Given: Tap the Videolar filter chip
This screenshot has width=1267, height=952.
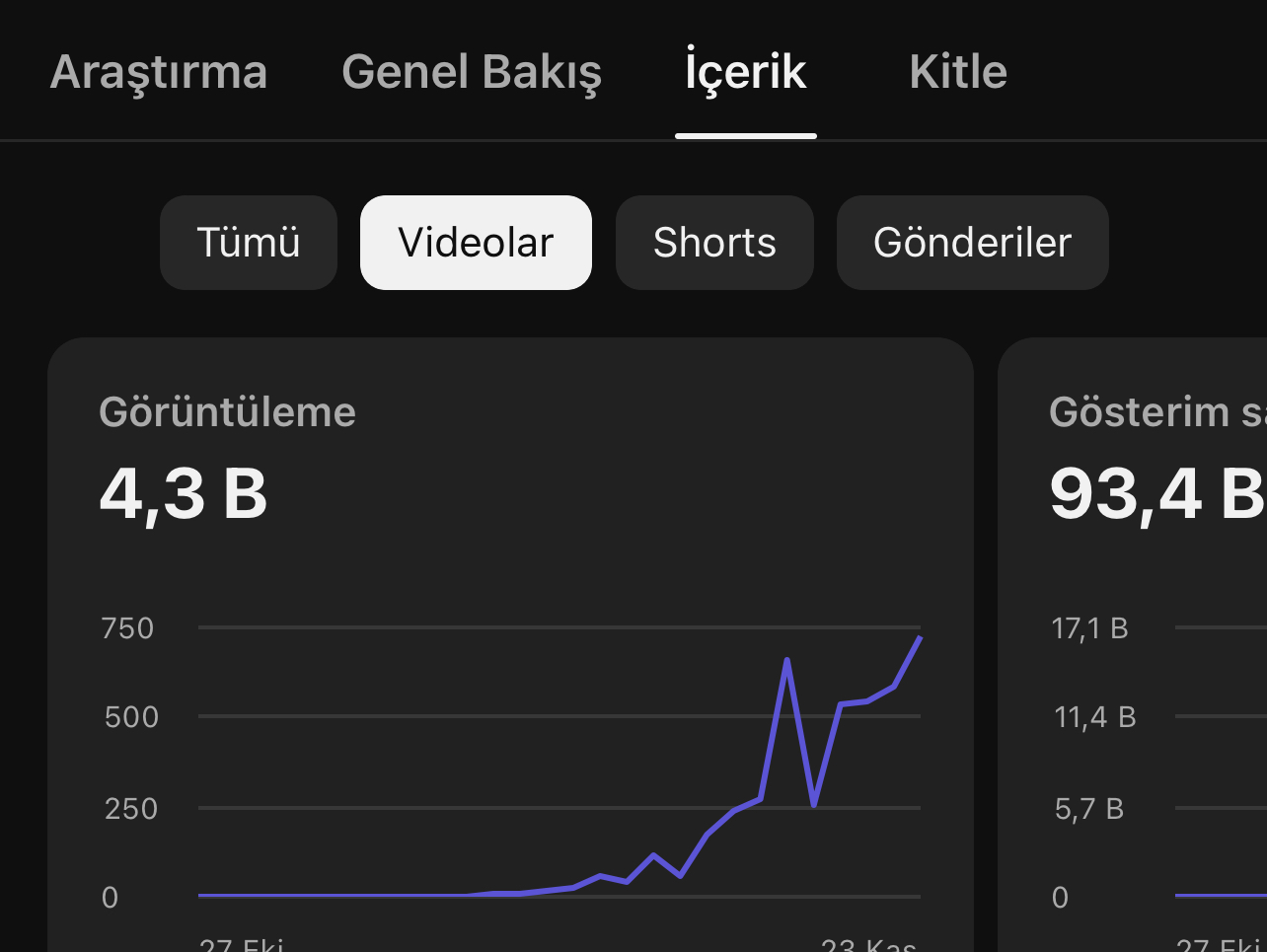Looking at the screenshot, I should point(476,243).
